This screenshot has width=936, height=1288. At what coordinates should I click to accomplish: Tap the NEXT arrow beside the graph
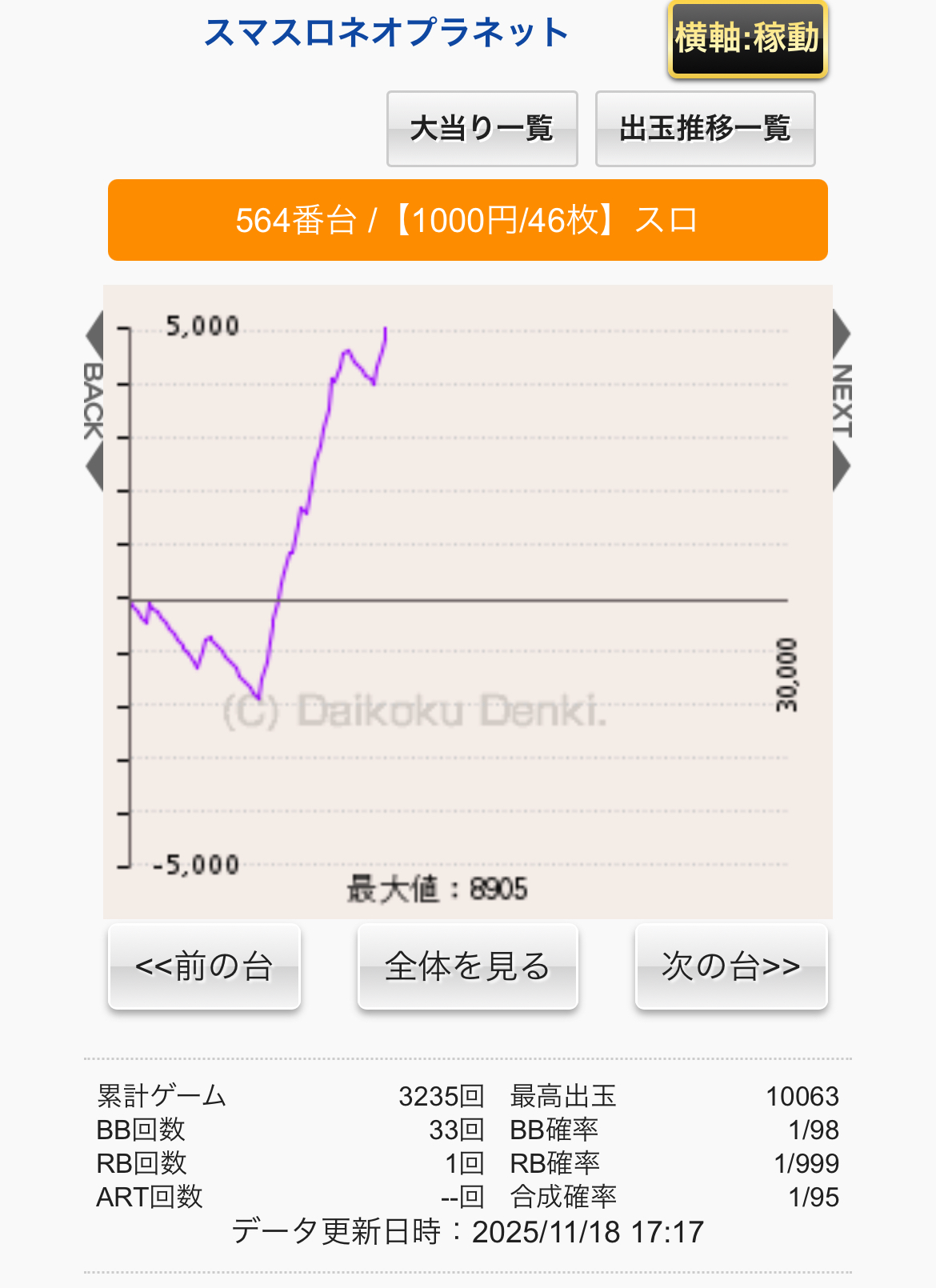pos(842,400)
